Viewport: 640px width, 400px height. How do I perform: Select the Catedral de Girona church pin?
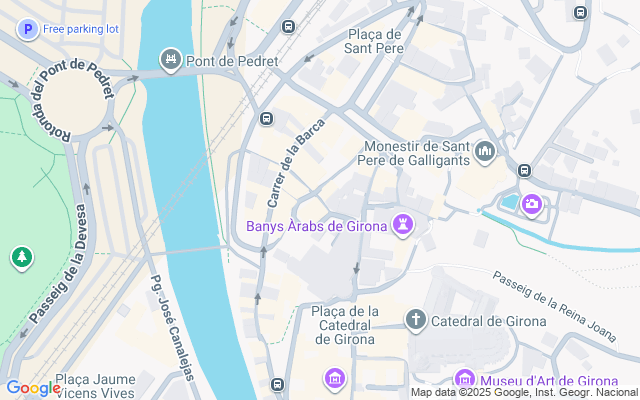click(x=416, y=320)
